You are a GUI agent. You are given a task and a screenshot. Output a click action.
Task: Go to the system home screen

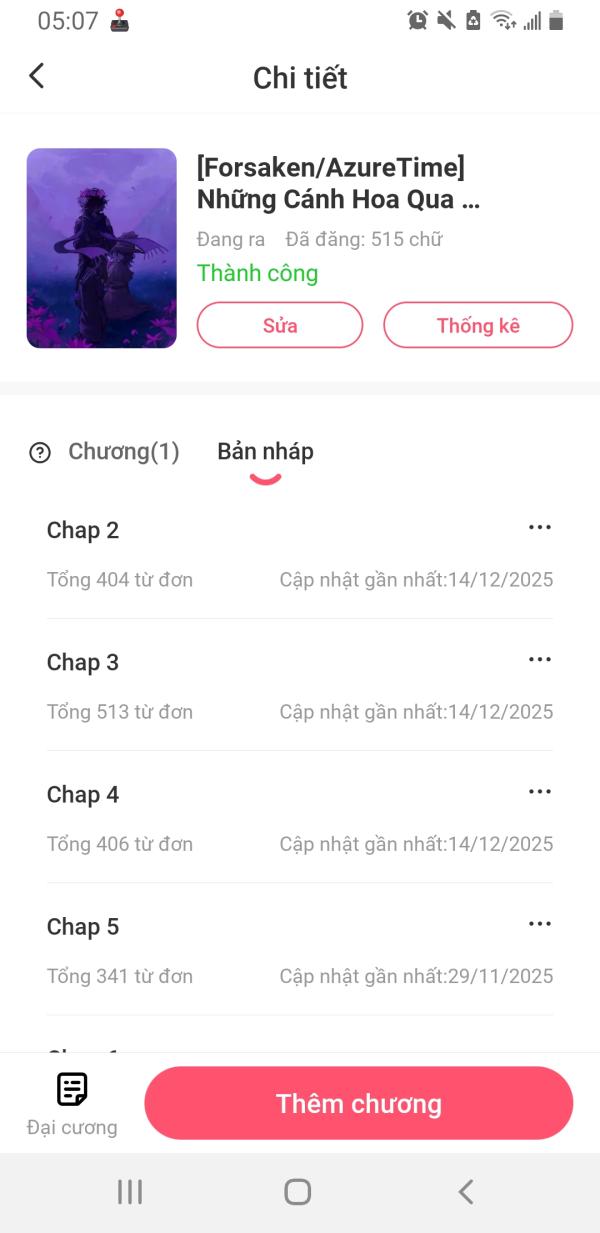(298, 1191)
